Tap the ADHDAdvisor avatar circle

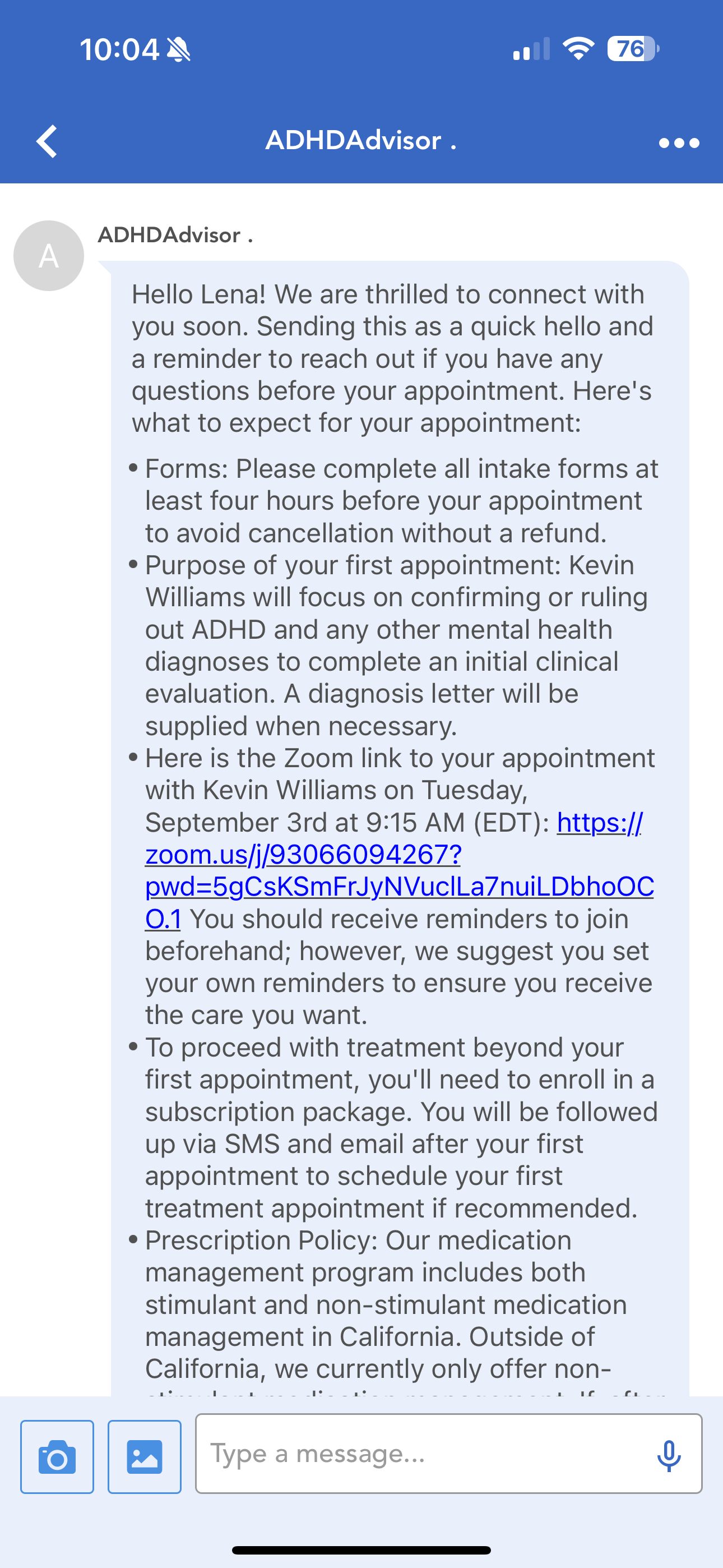pos(48,255)
